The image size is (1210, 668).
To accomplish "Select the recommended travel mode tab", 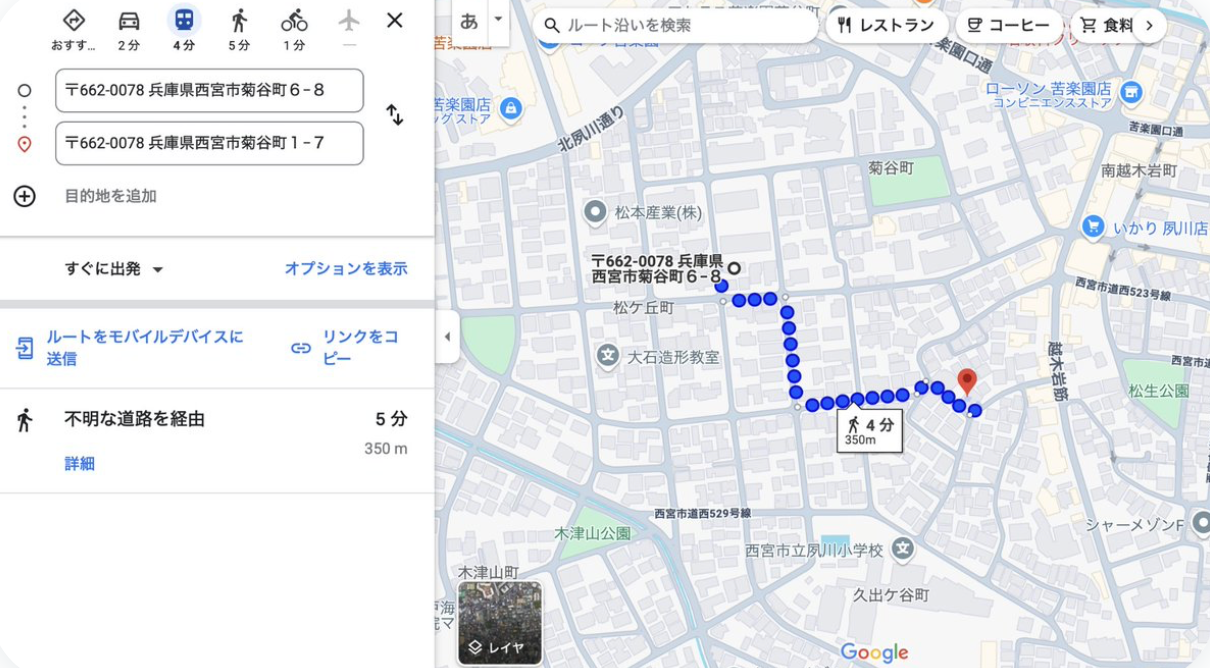I will tap(73, 29).
